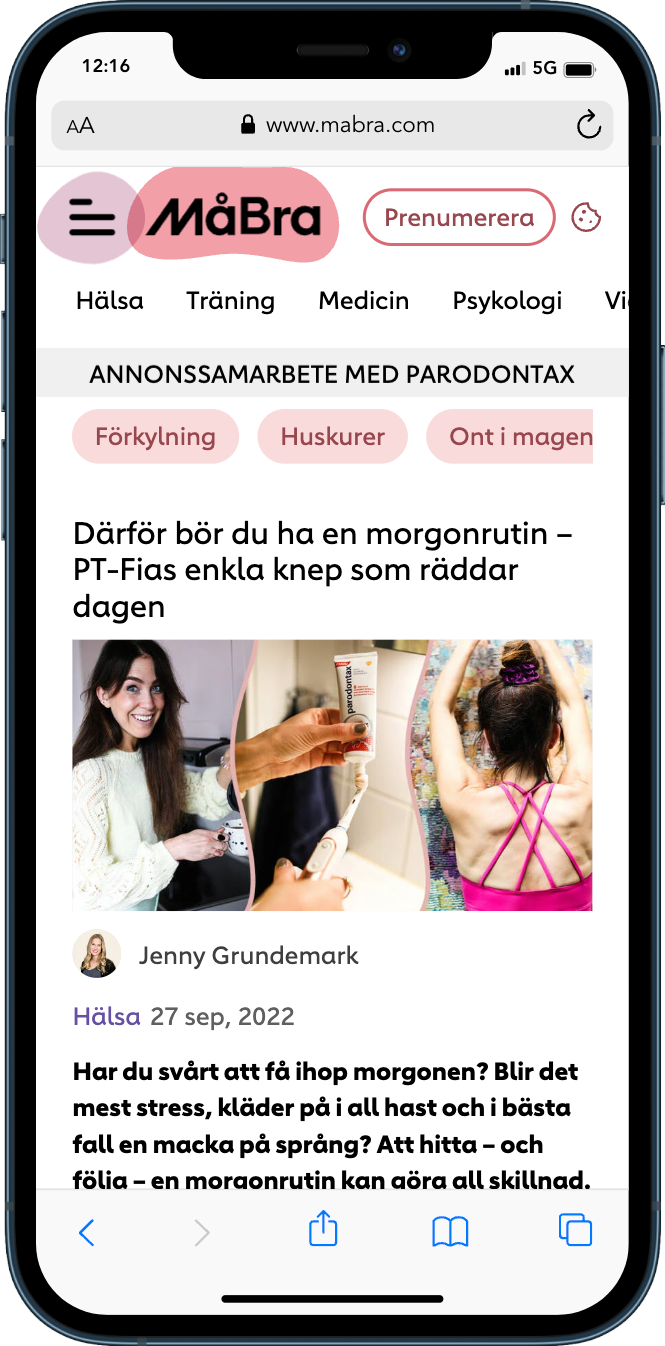The image size is (665, 1346).
Task: Go to the Psykologi section
Action: [x=507, y=301]
